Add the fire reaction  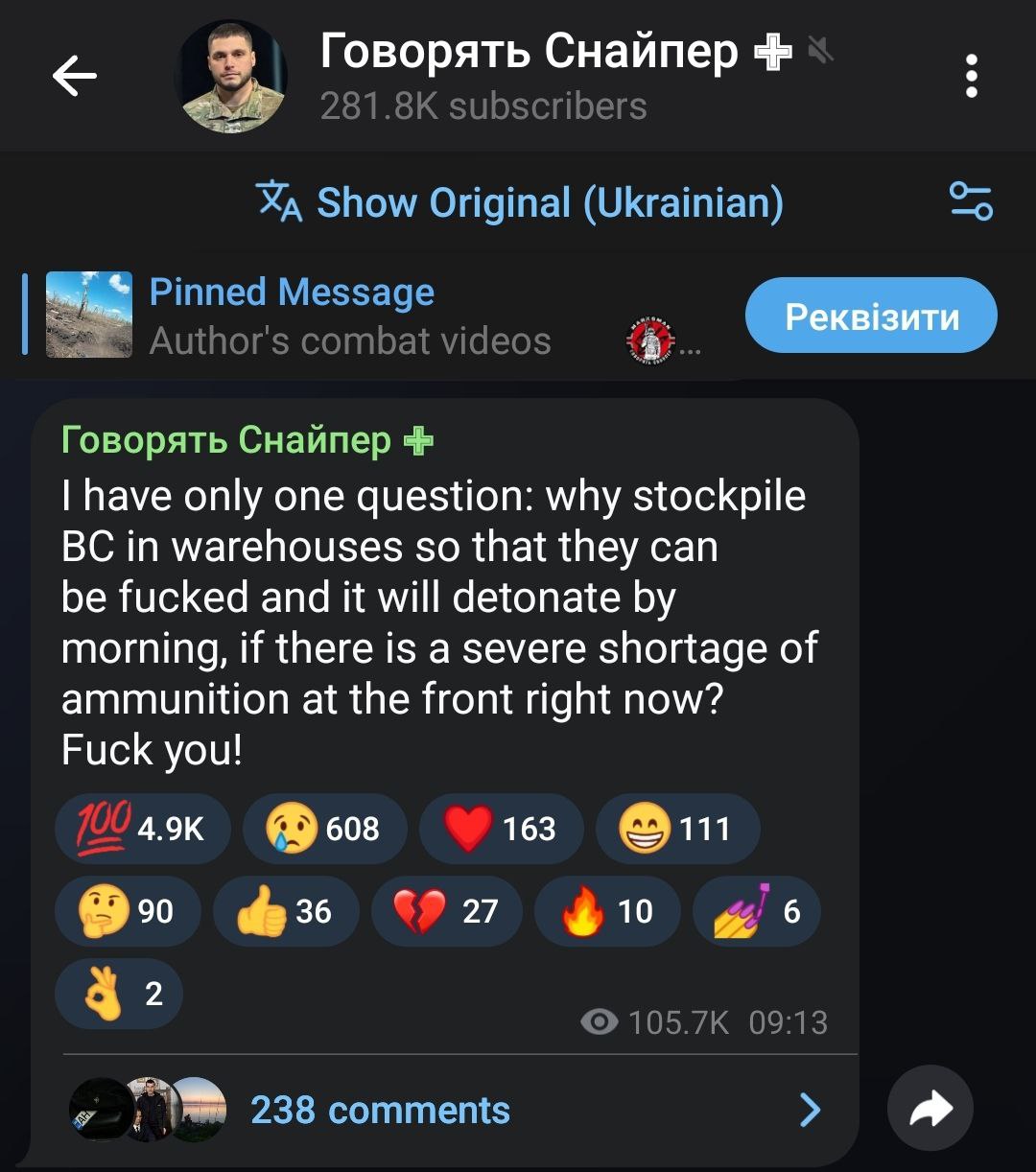click(x=606, y=911)
